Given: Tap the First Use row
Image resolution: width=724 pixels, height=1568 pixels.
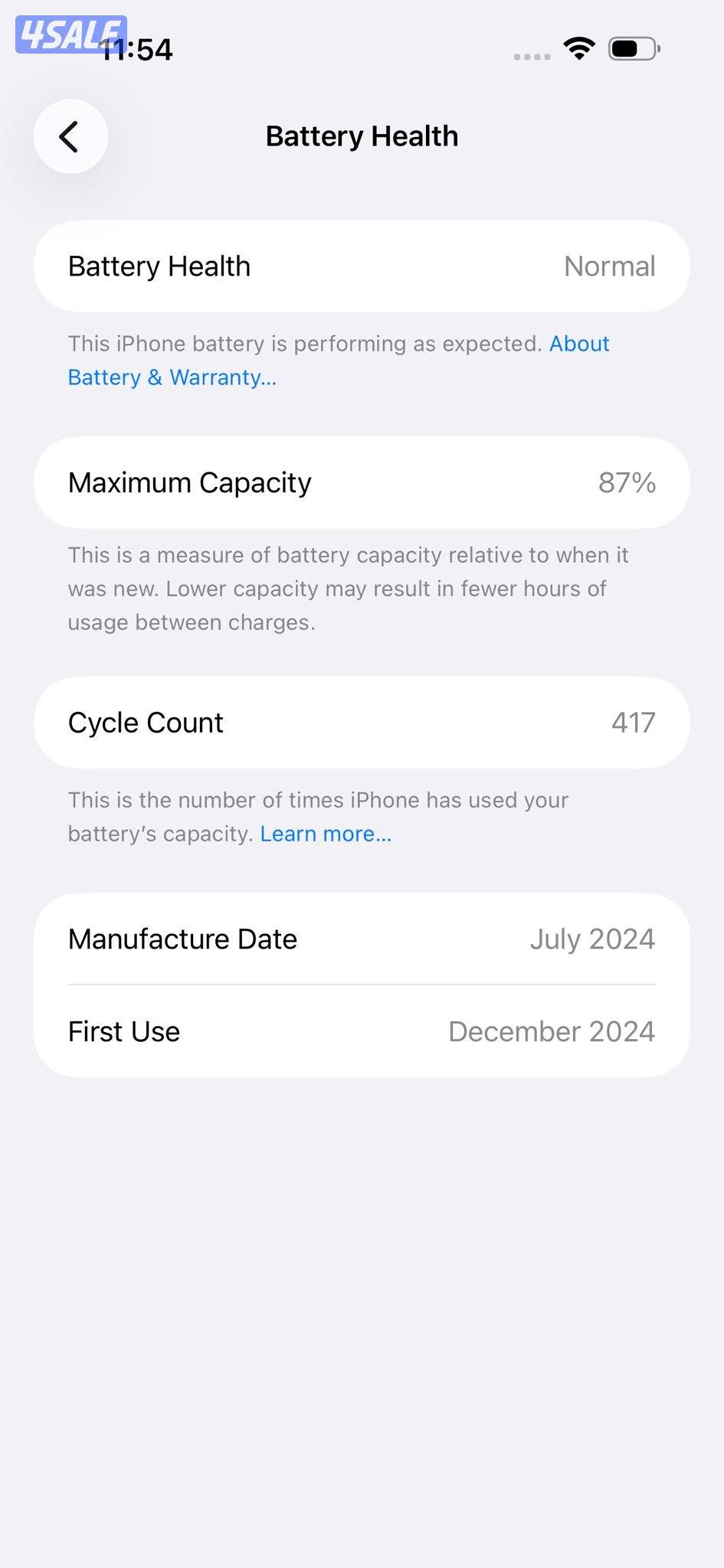Looking at the screenshot, I should (362, 1031).
